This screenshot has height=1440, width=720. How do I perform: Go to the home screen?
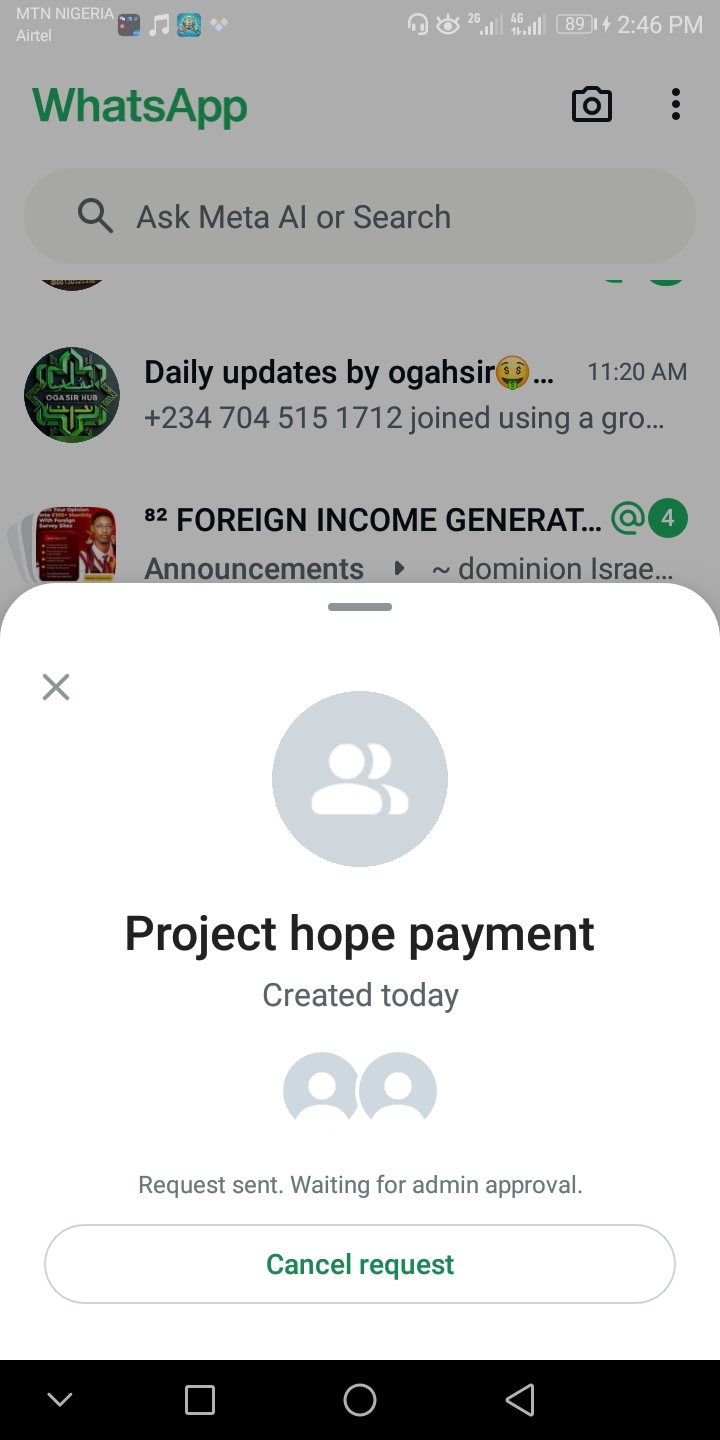click(x=360, y=1400)
